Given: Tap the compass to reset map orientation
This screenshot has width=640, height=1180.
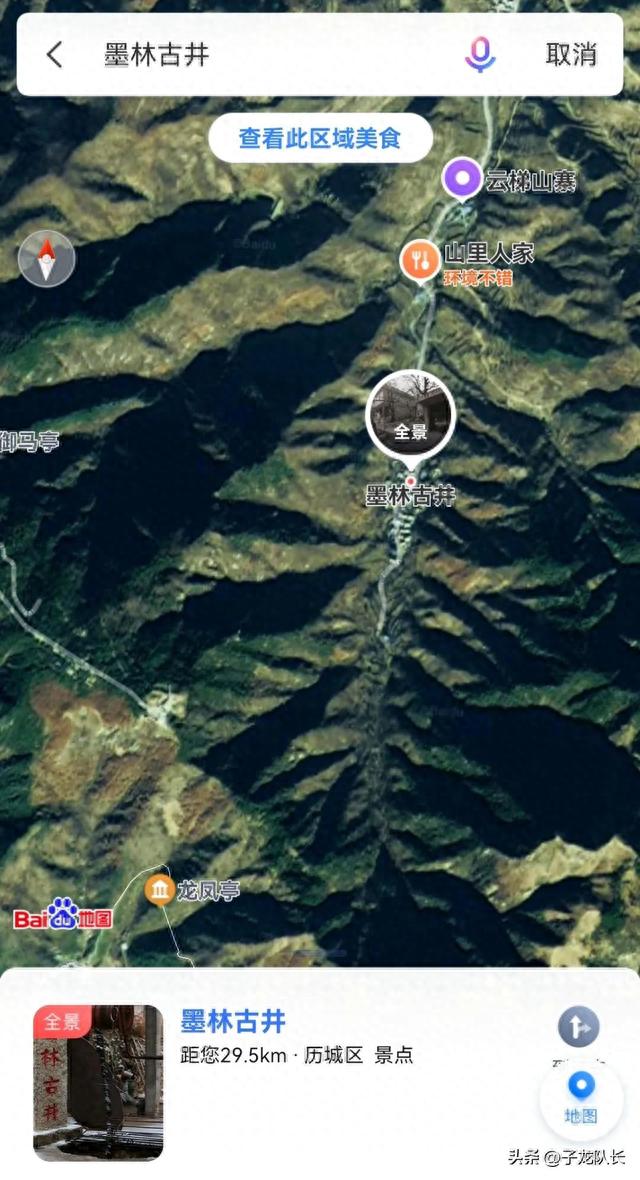Looking at the screenshot, I should pos(47,258).
